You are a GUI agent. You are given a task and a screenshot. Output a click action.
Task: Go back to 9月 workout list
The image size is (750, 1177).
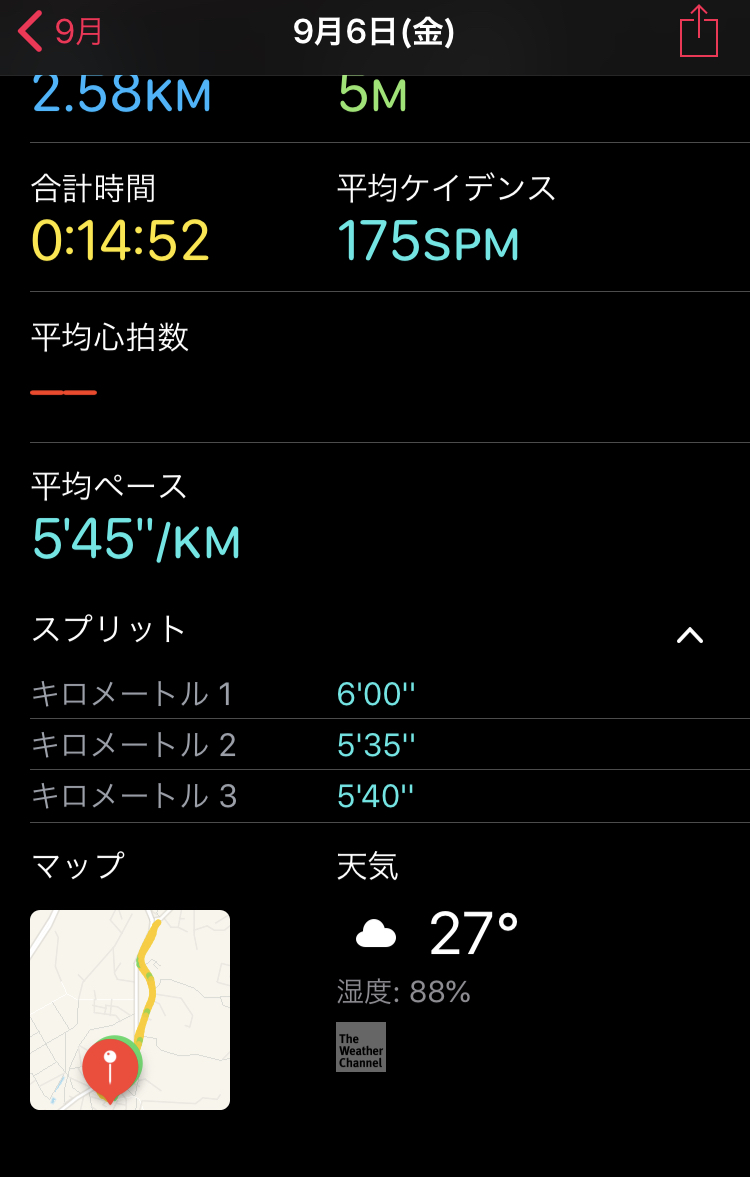[x=60, y=32]
